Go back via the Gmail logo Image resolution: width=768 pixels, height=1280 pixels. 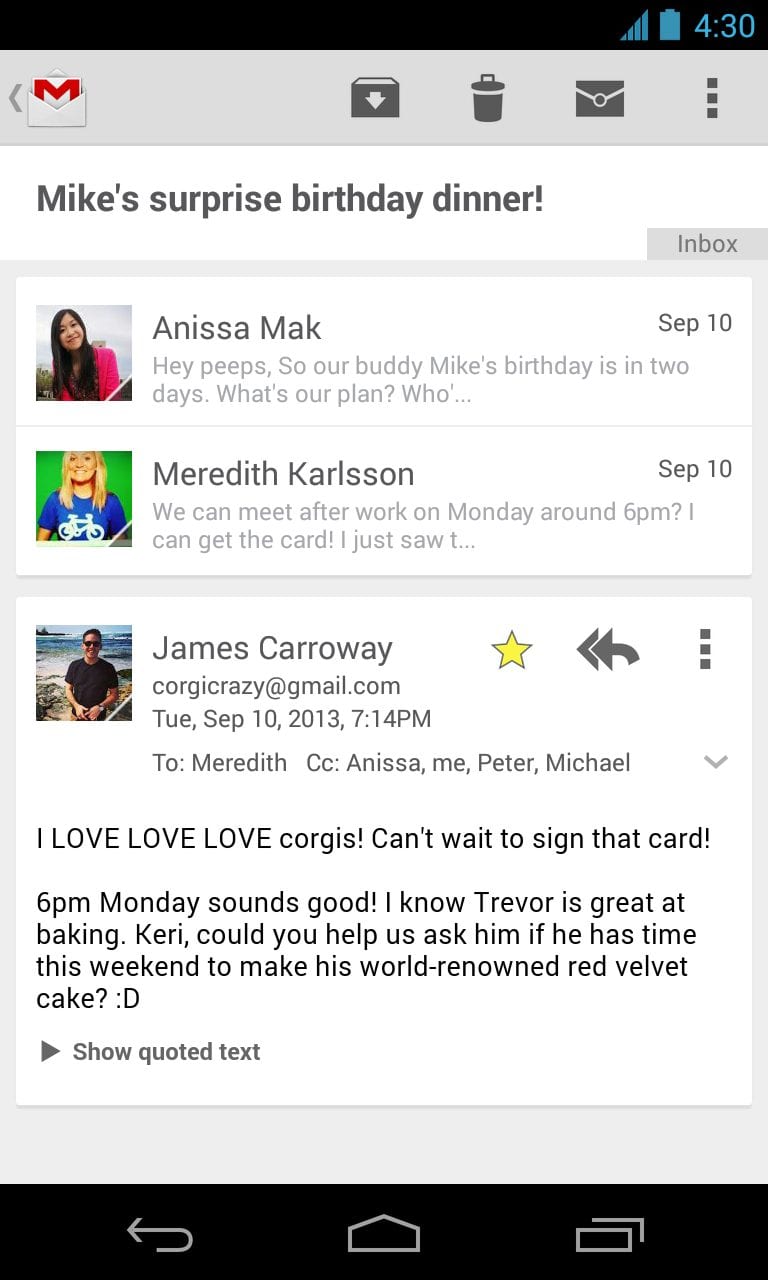48,98
